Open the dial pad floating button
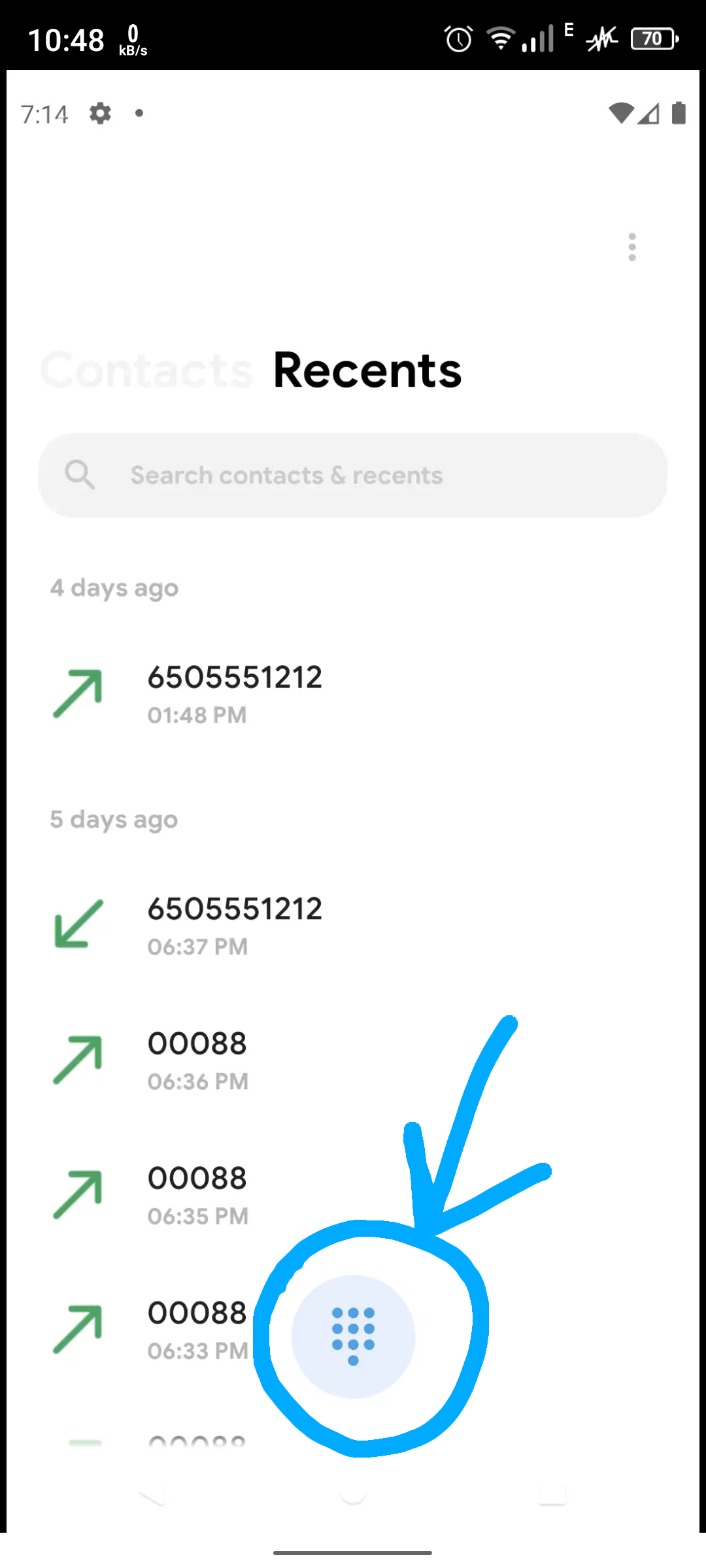Image resolution: width=706 pixels, height=1568 pixels. click(x=353, y=1336)
